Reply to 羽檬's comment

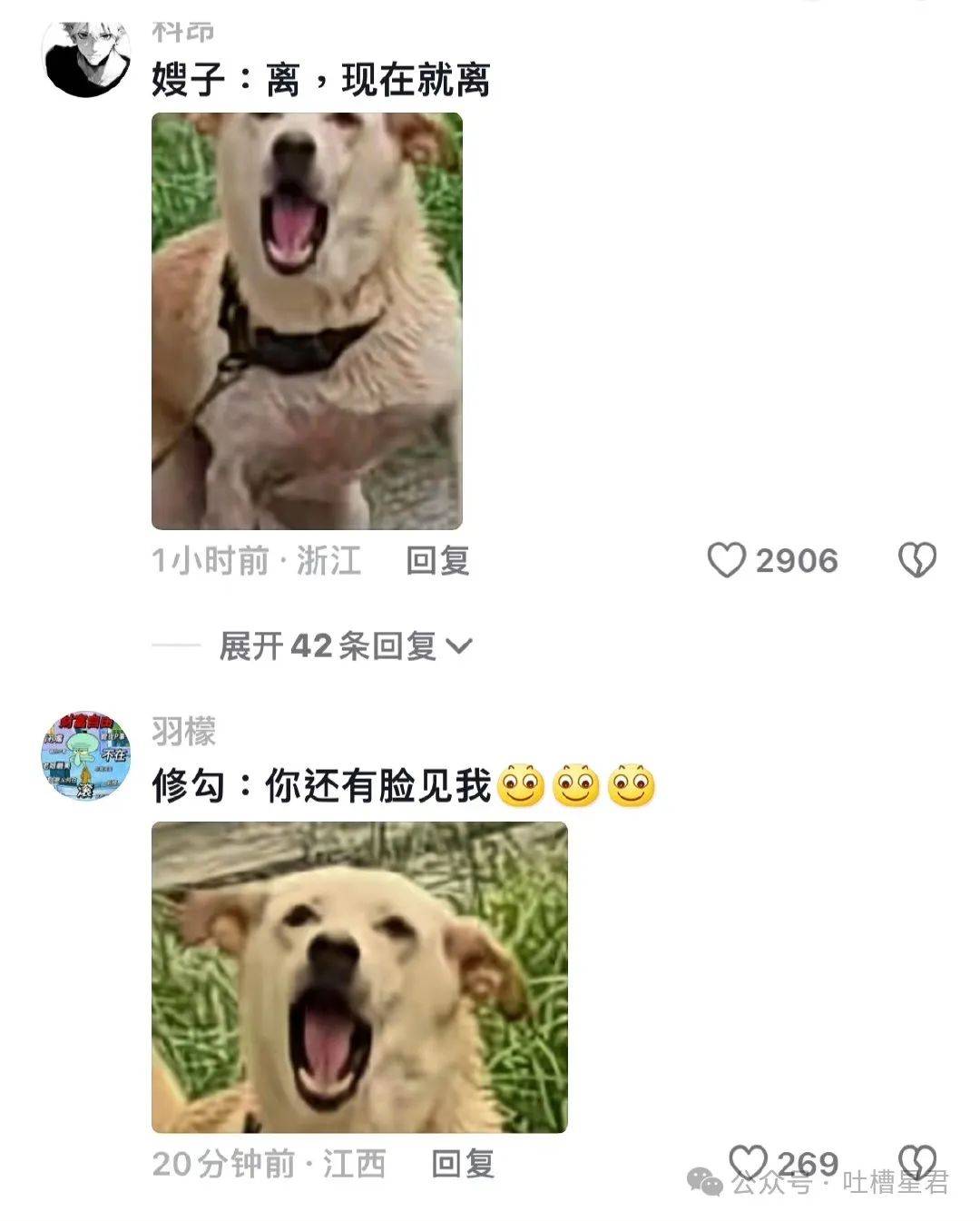pyautogui.click(x=463, y=1163)
